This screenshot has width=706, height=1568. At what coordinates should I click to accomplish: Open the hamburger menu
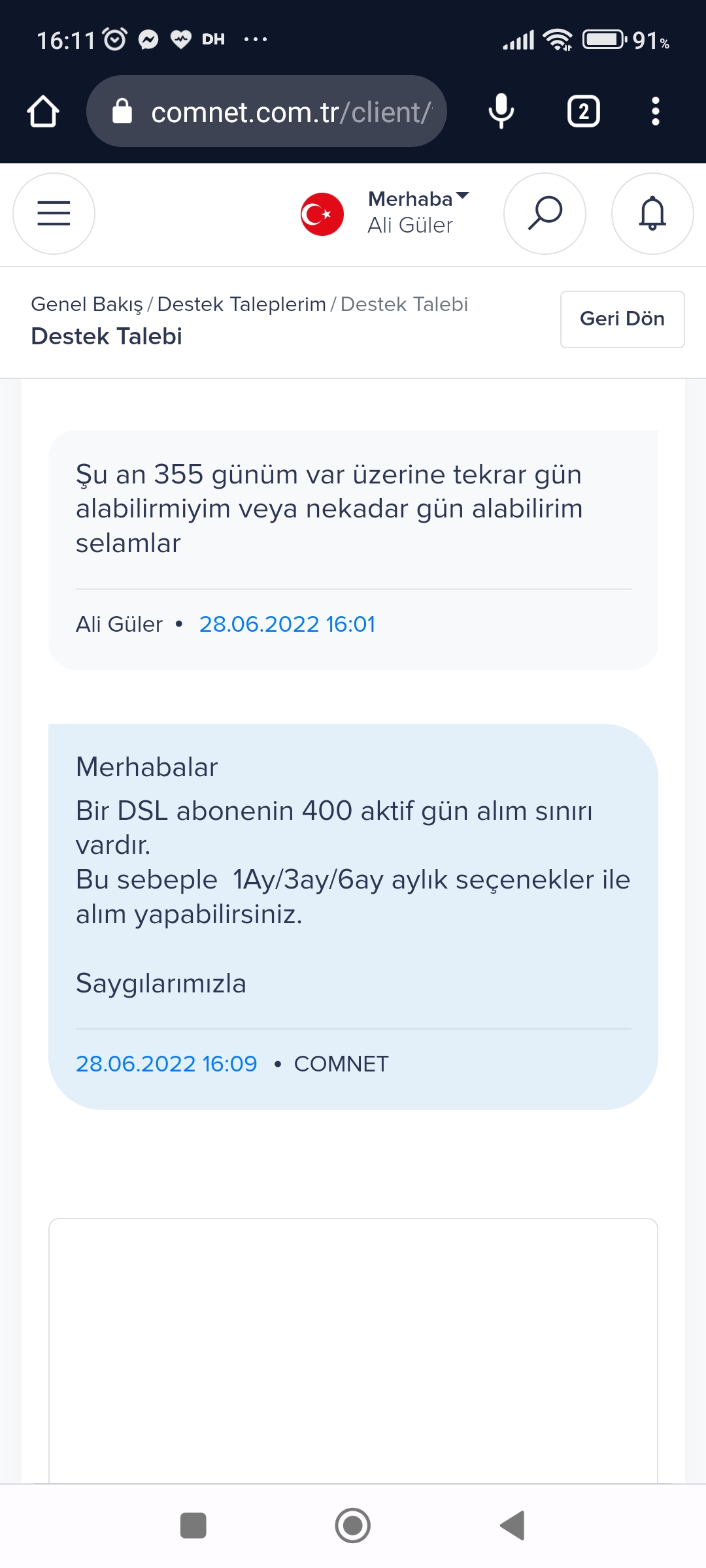click(x=54, y=214)
